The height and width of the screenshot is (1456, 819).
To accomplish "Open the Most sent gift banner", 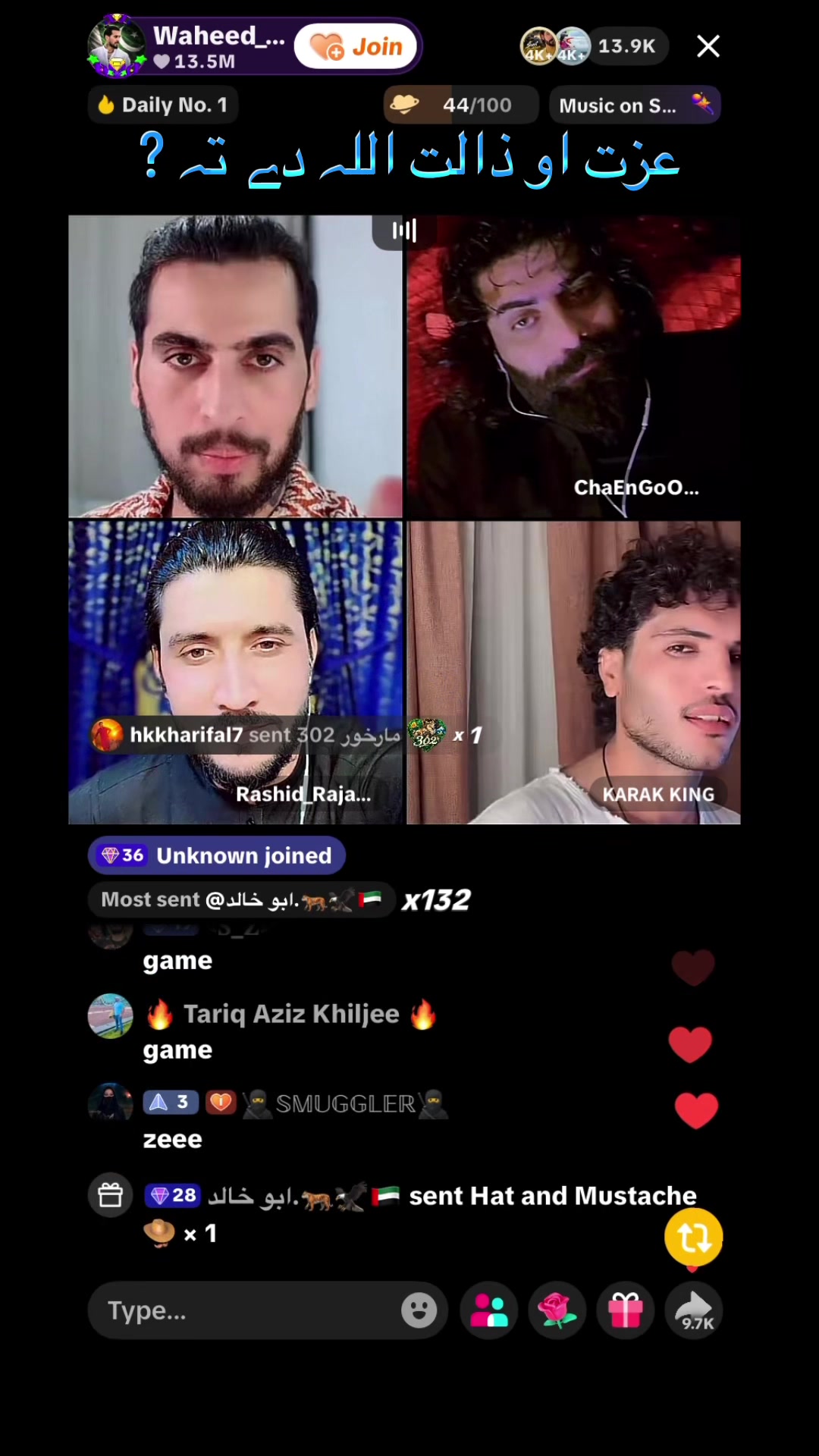I will pos(241,899).
